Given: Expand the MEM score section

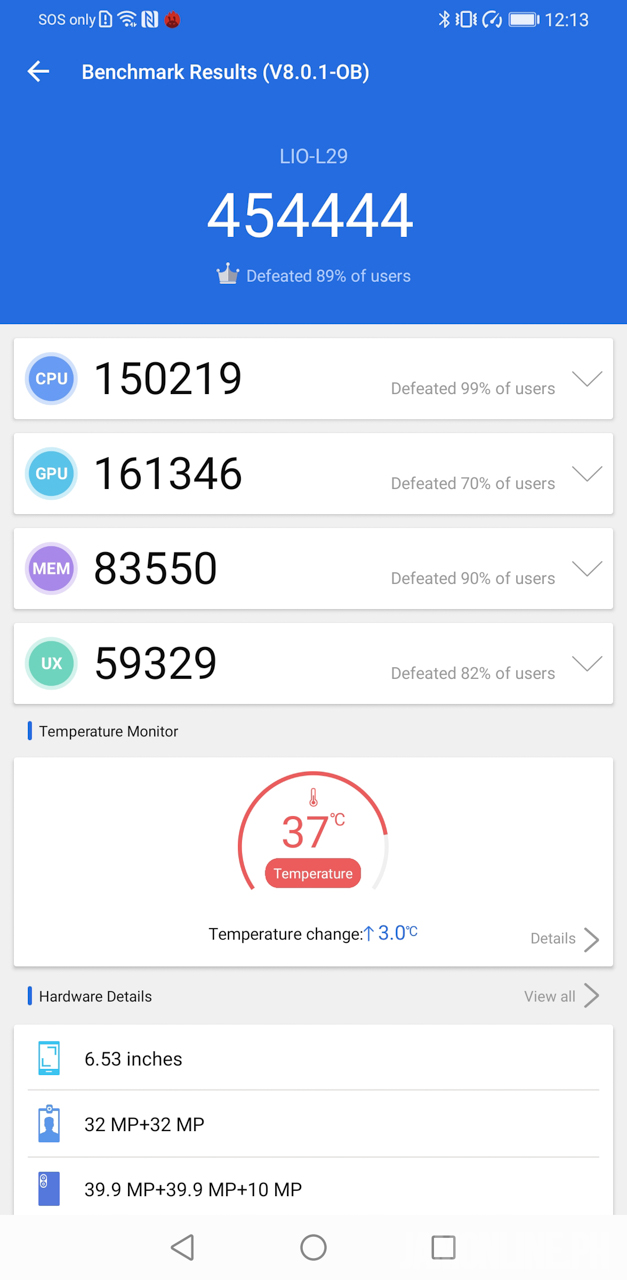Looking at the screenshot, I should pos(586,569).
